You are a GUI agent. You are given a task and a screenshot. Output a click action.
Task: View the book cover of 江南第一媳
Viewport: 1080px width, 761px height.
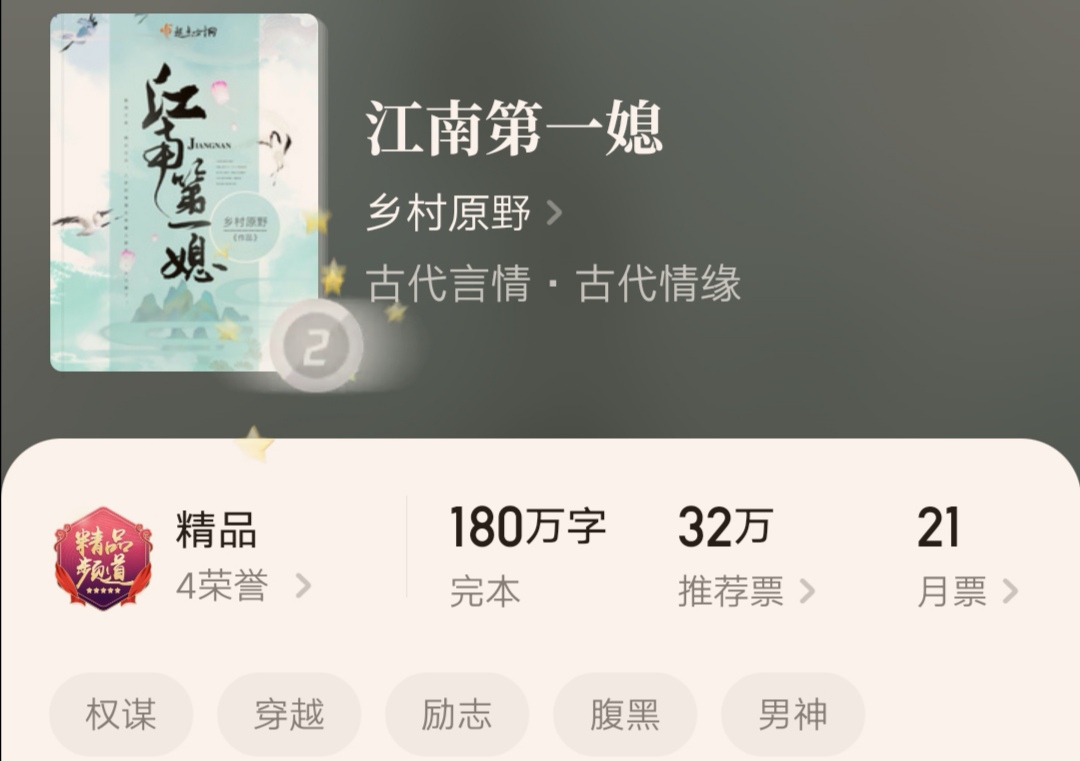(186, 192)
